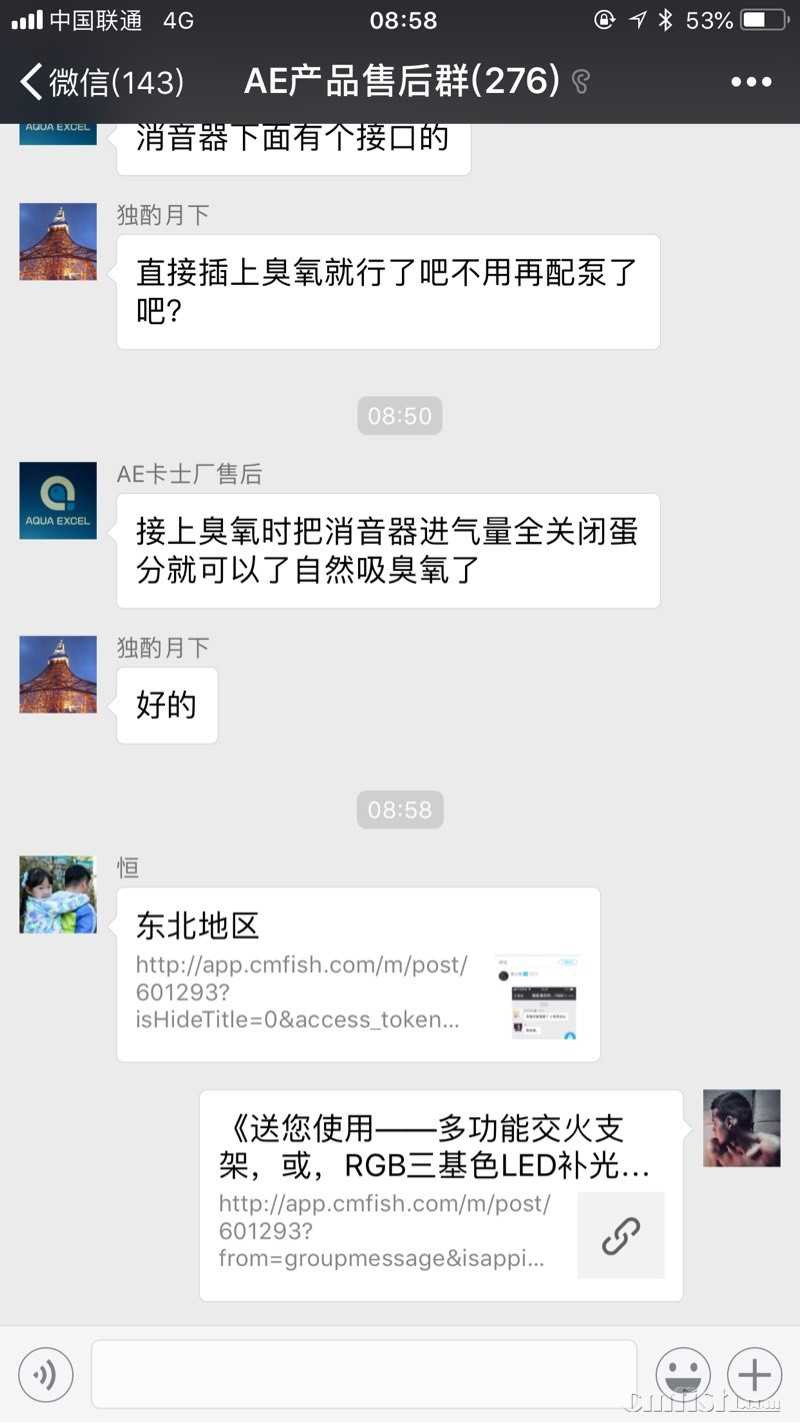The width and height of the screenshot is (800, 1423).
Task: Open 独酌月下 avatar beside 好的 message
Action: [58, 674]
